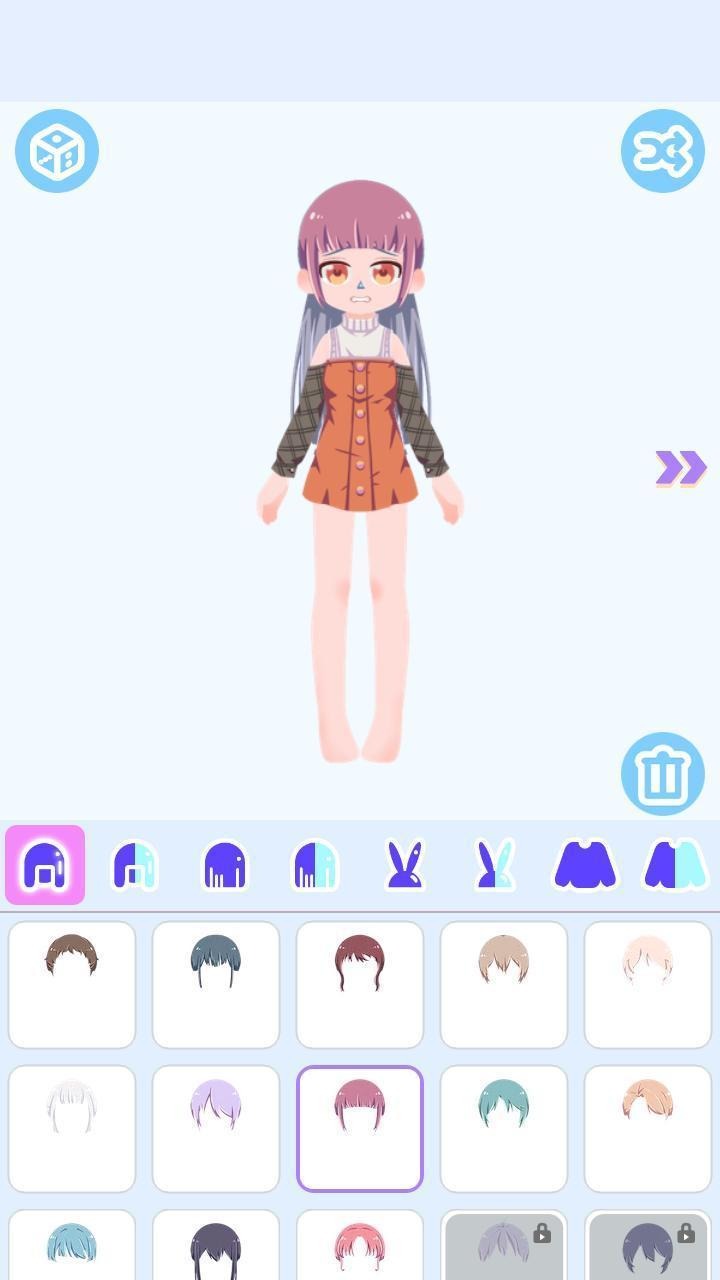Open the trash icon to reset avatar
Screen dimensions: 720x1280
click(x=663, y=775)
